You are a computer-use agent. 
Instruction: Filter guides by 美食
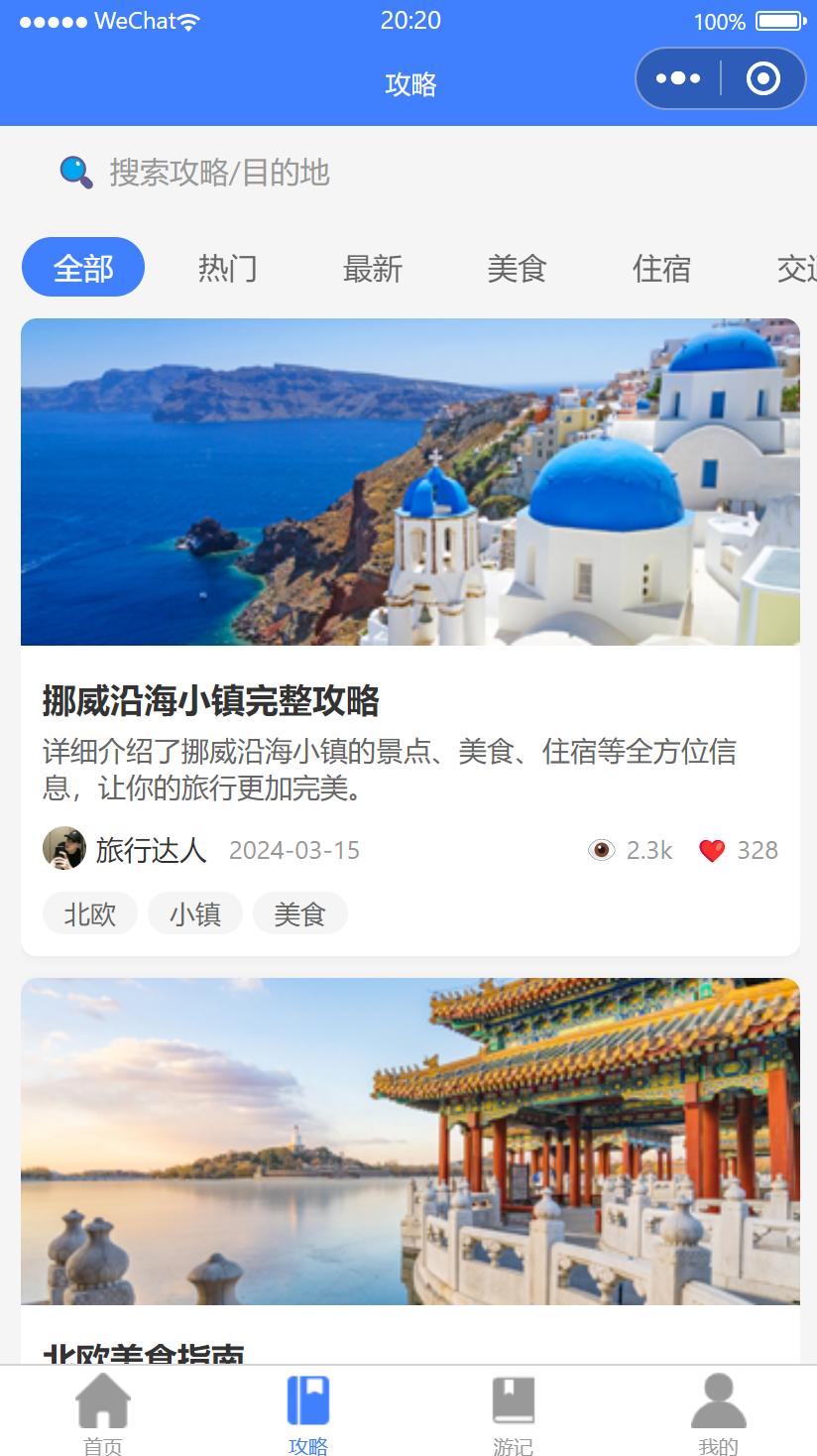(x=518, y=268)
